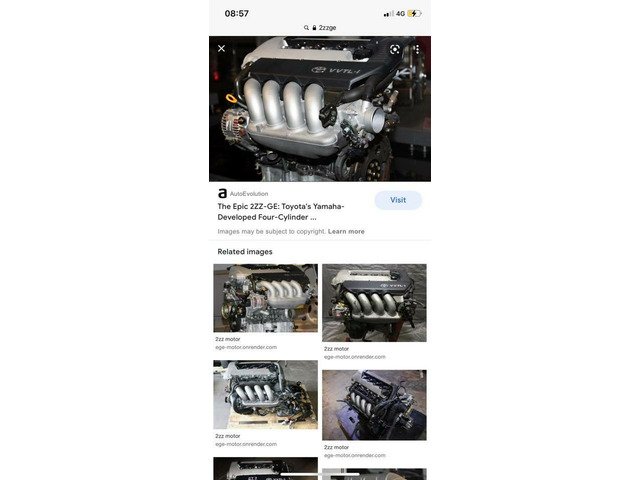Close the image preview

click(221, 48)
